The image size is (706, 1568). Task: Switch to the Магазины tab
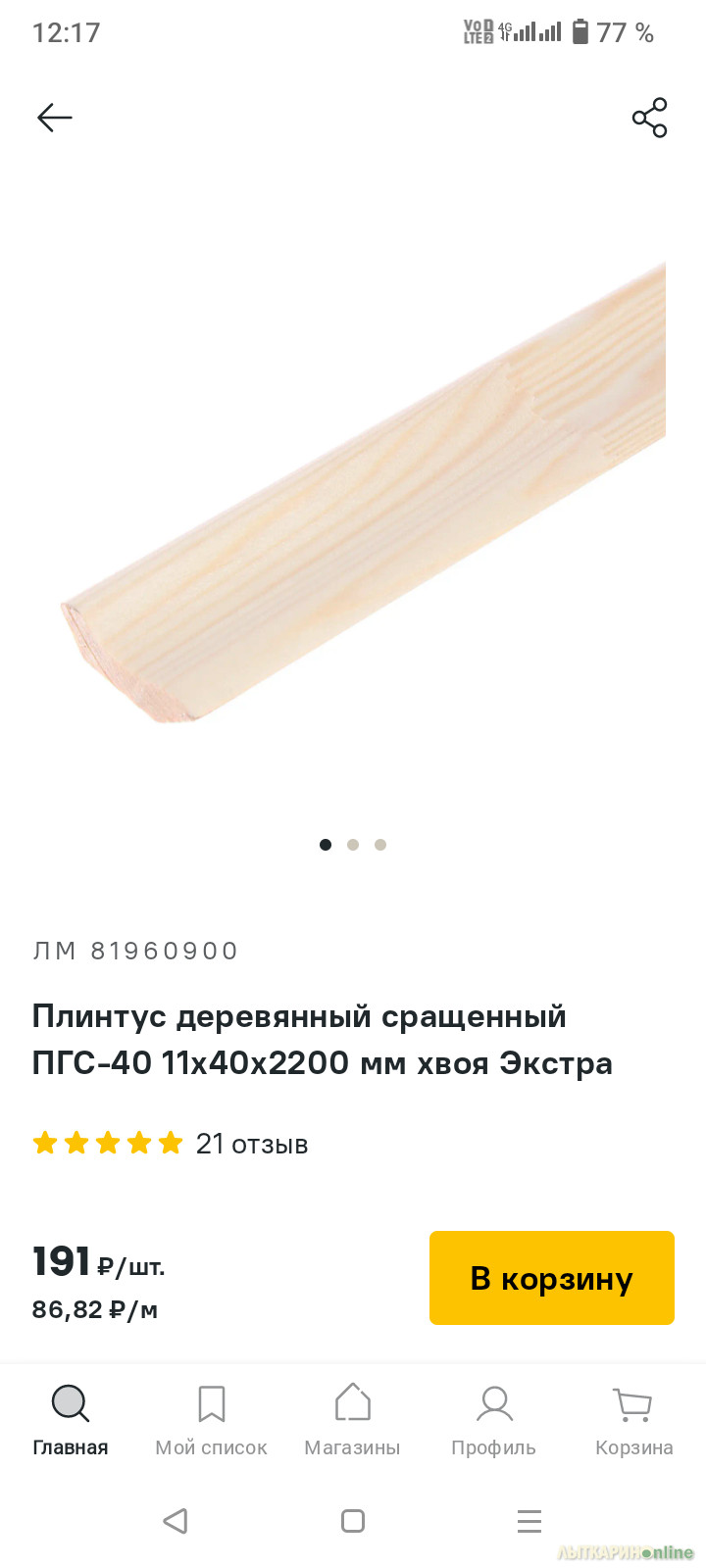(x=352, y=1419)
